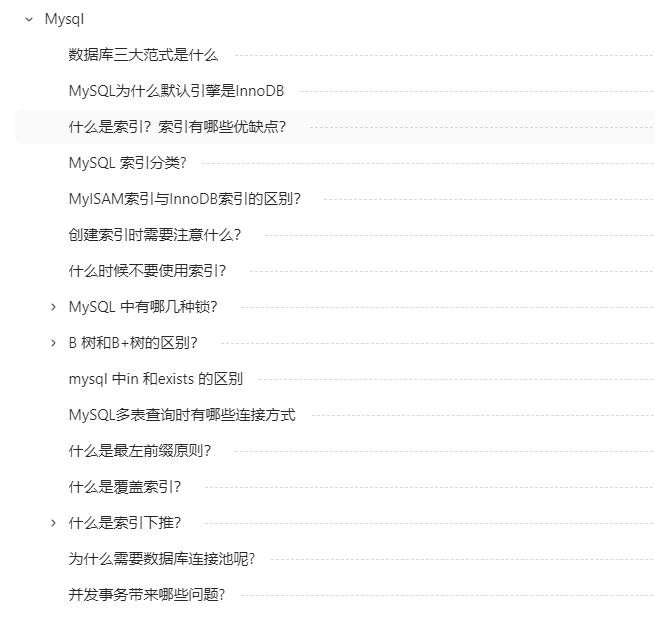Open MySQL 索引分类？
Image resolution: width=655 pixels, height=617 pixels.
127,163
